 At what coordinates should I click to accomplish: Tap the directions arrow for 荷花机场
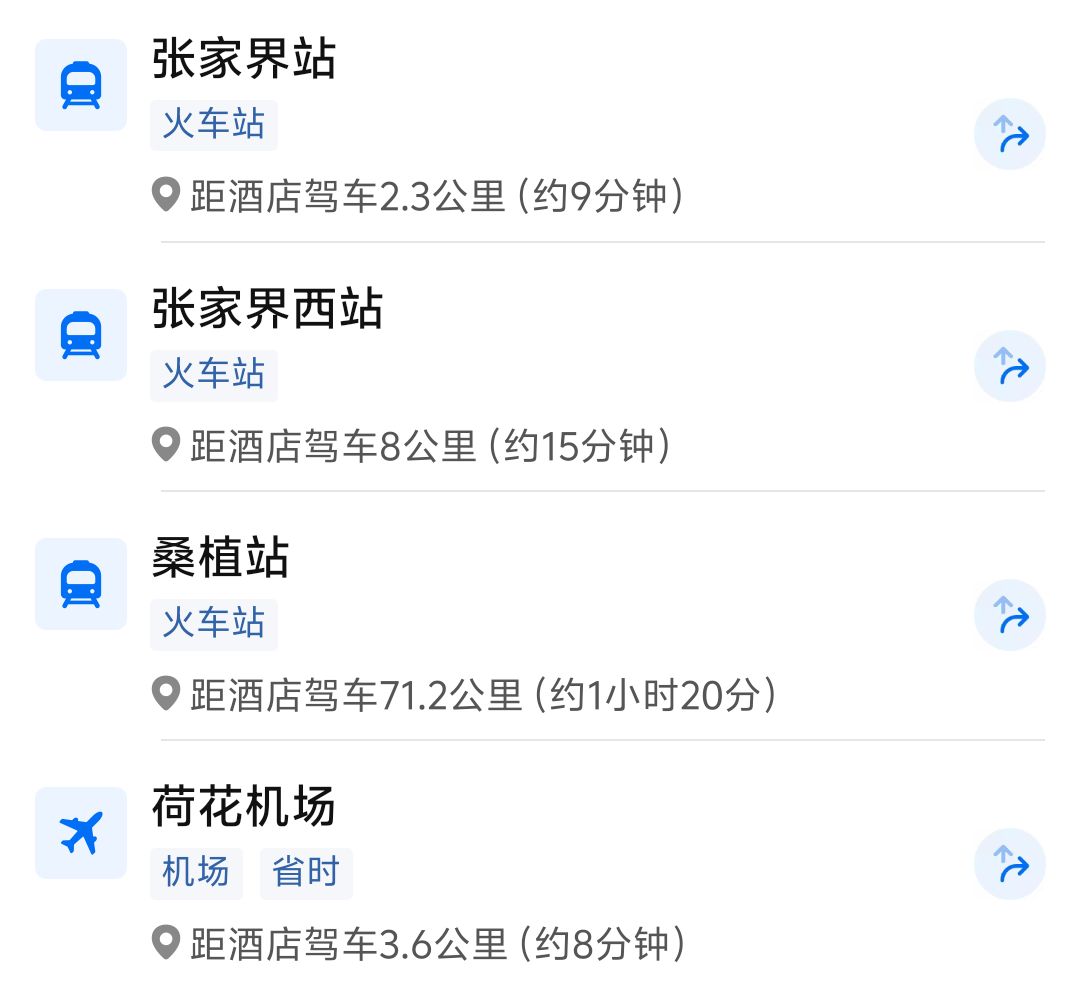point(1009,865)
